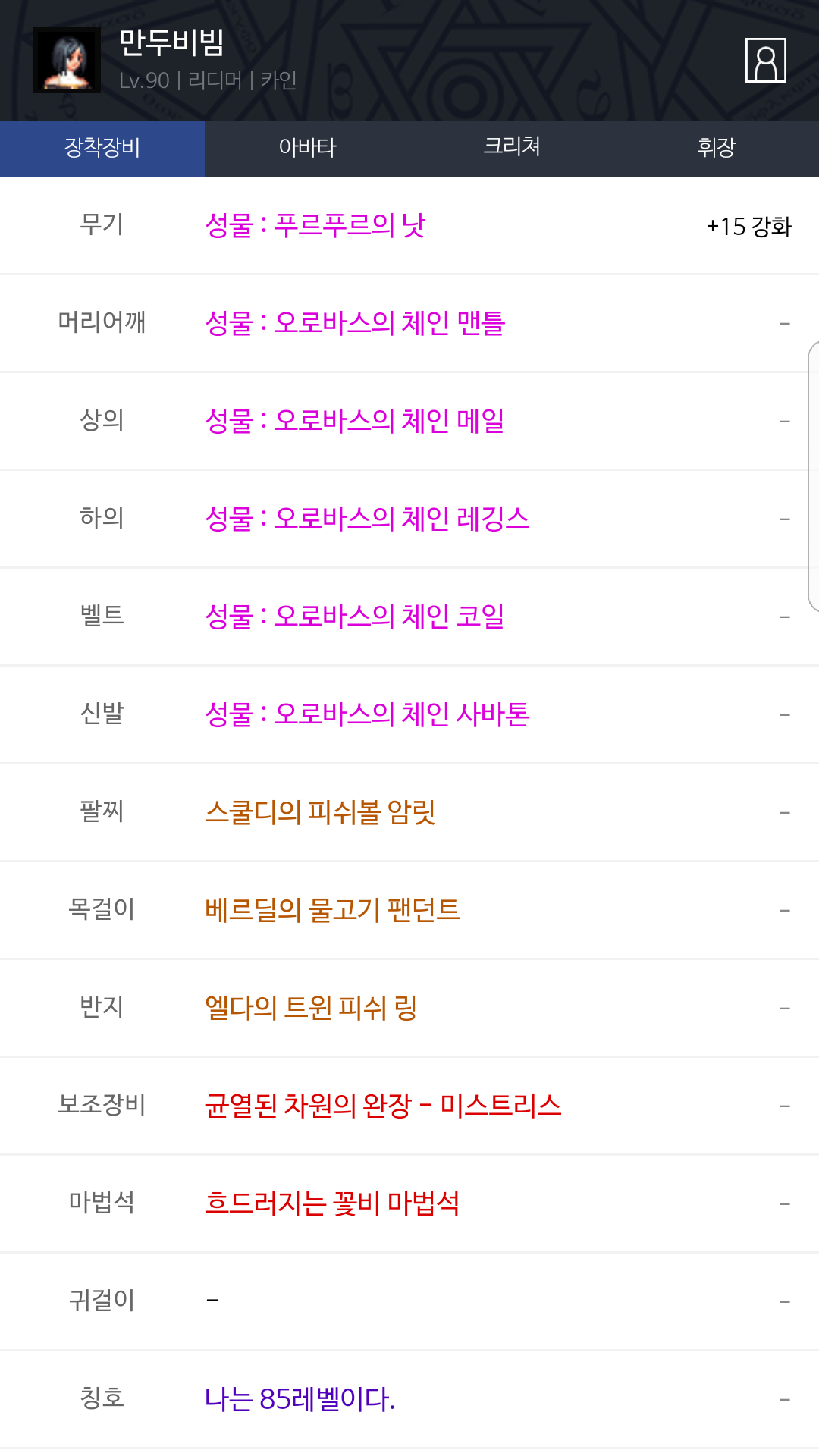The width and height of the screenshot is (819, 1456).
Task: Open 베르딜의 물고기 팬던트 necklace
Action: pos(333,910)
